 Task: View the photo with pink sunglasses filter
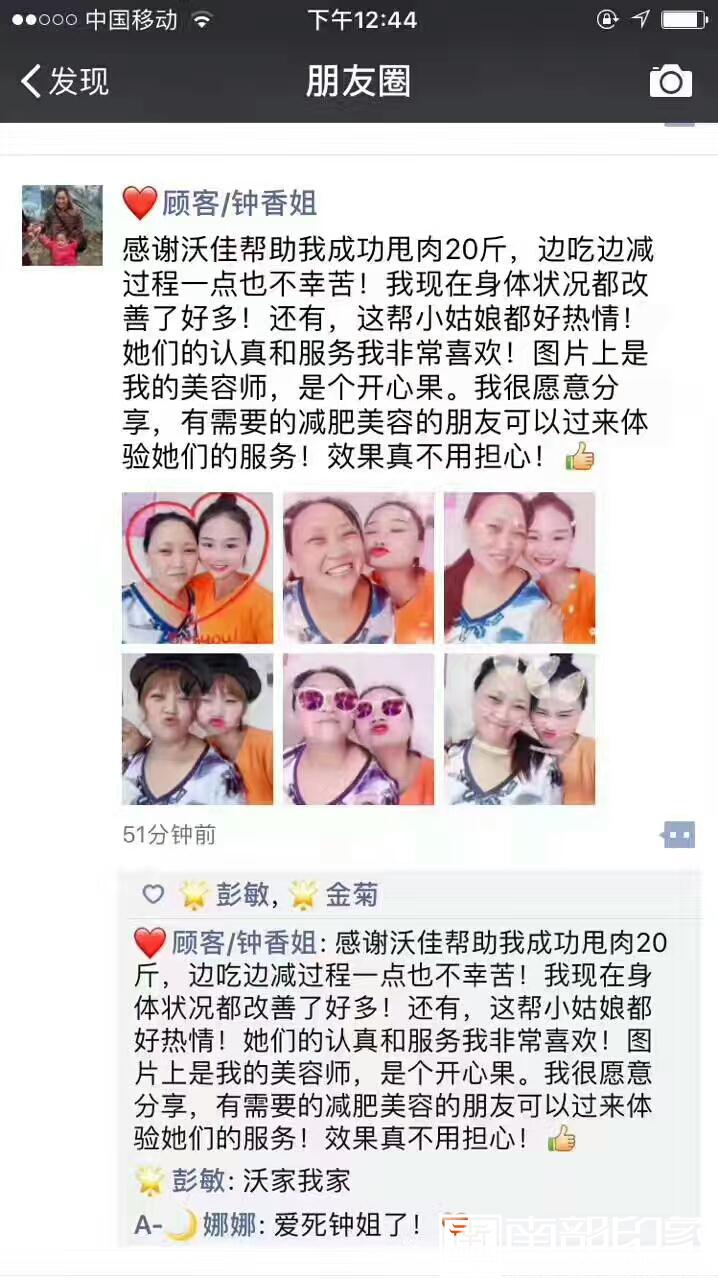[358, 729]
